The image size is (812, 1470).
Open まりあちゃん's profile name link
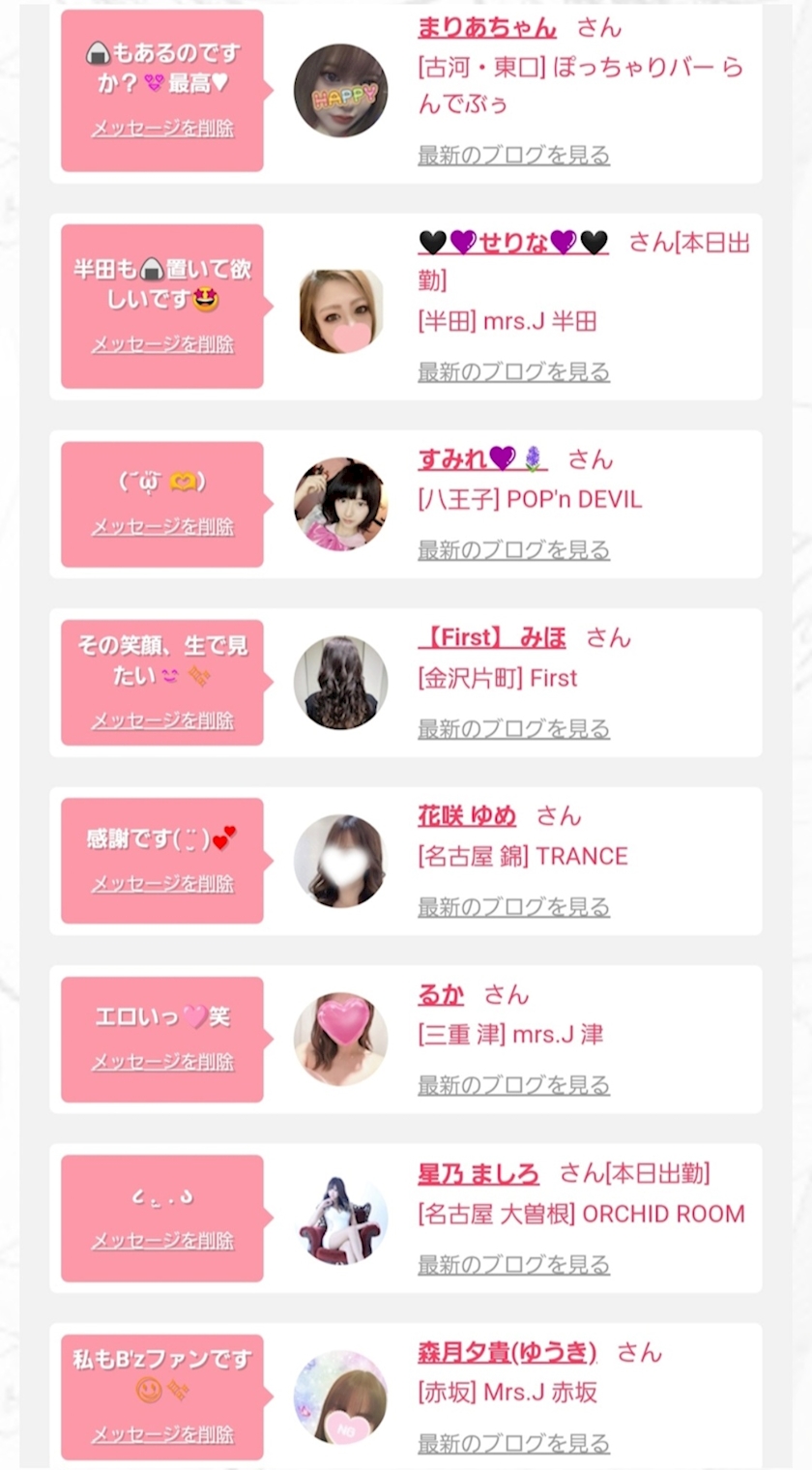(x=486, y=28)
